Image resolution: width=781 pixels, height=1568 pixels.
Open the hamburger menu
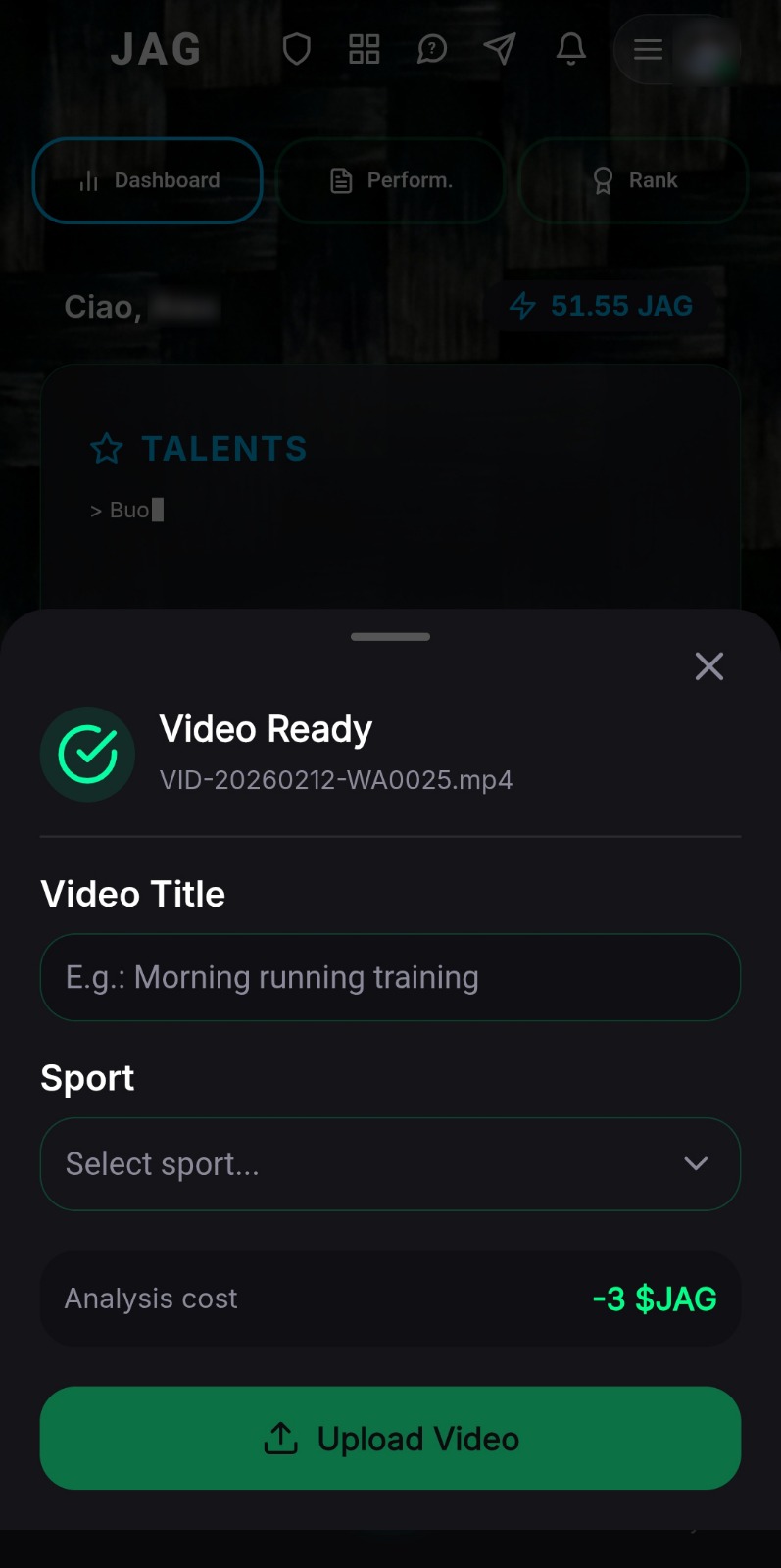[x=648, y=50]
